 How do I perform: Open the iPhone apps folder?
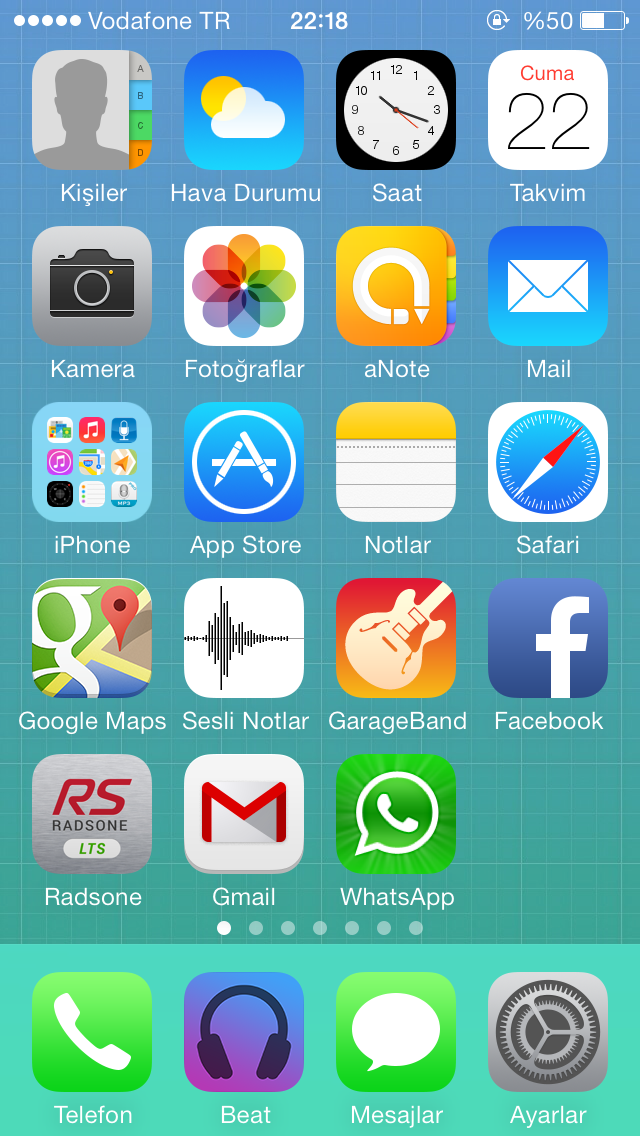pos(92,462)
